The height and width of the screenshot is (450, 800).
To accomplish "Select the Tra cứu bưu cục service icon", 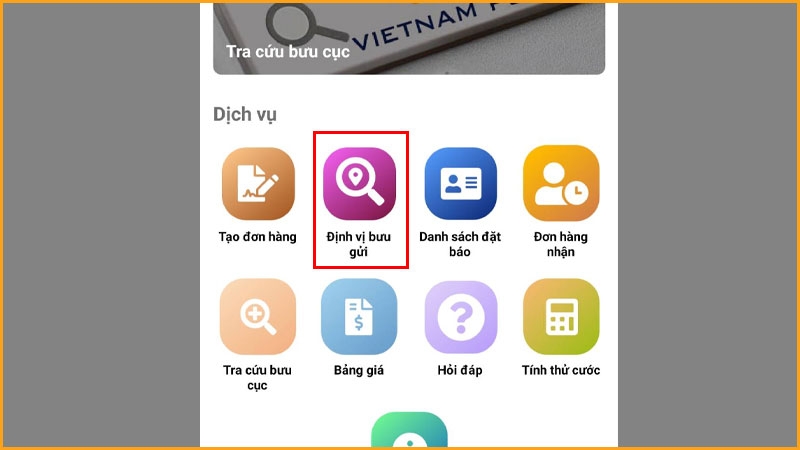I will point(258,316).
